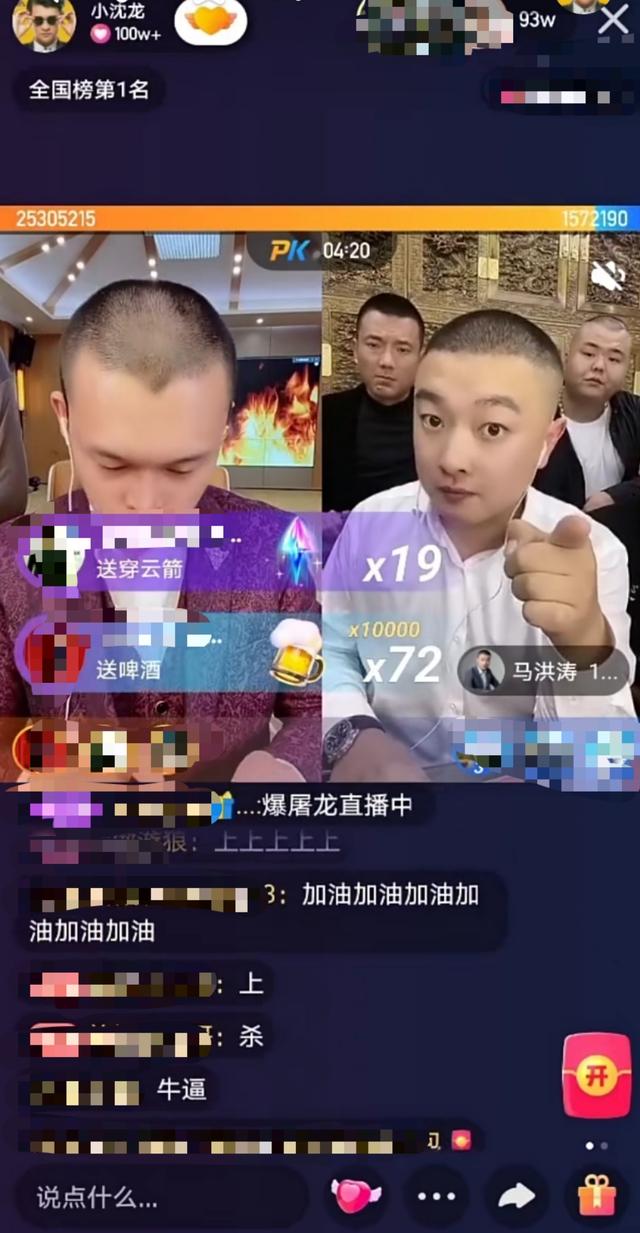This screenshot has height=1233, width=640.
Task: Follow the host with the heart button
Action: [x=211, y=22]
